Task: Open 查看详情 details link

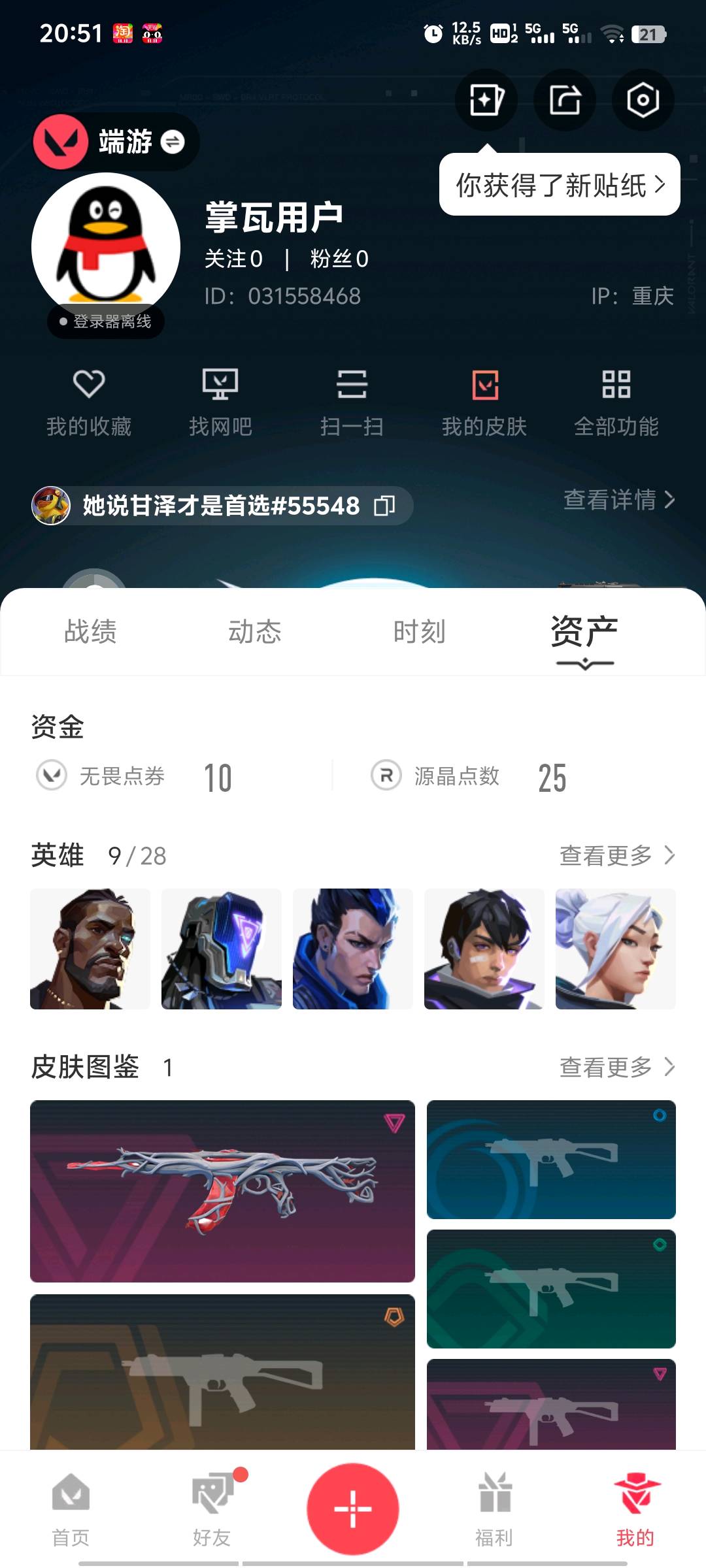Action: pos(618,500)
